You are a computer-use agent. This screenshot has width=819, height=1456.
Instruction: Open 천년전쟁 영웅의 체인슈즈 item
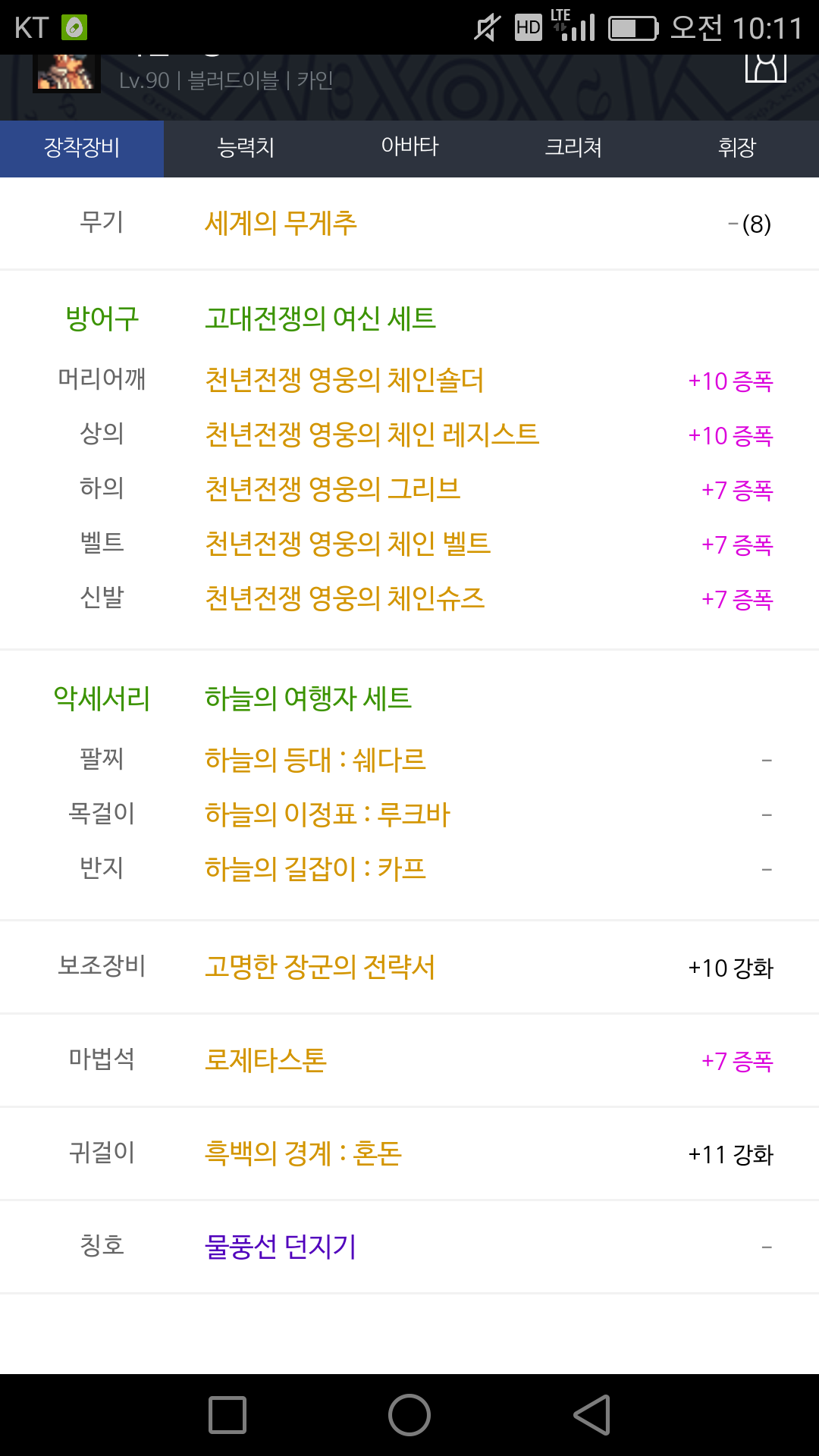(345, 598)
